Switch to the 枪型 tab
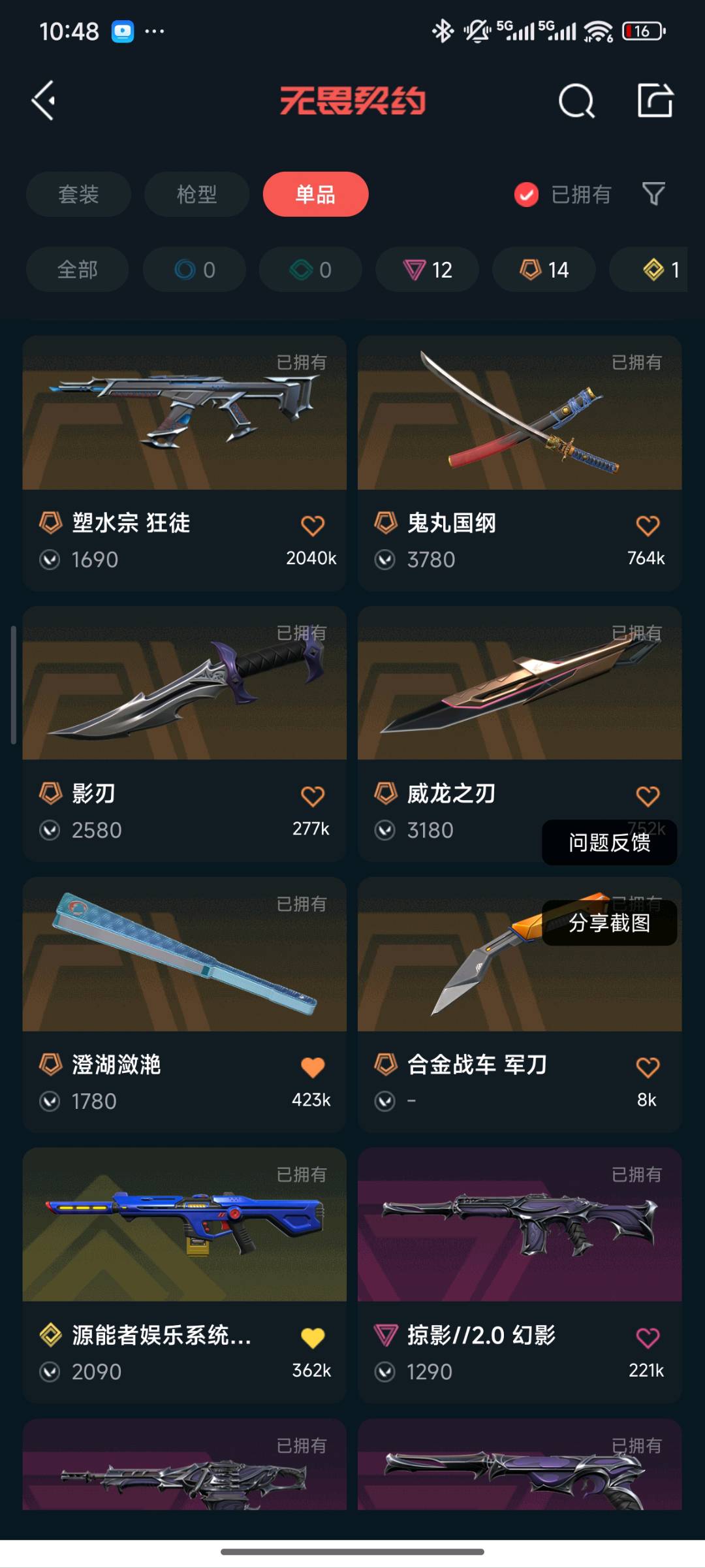The width and height of the screenshot is (705, 1568). 196,194
